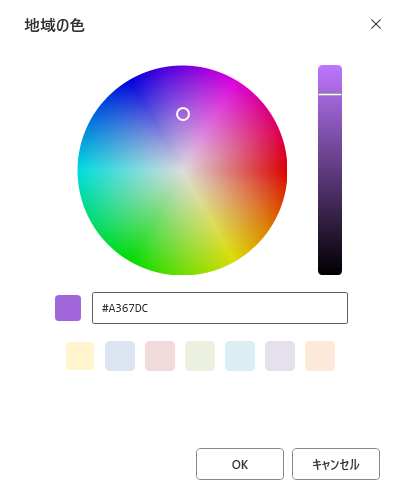Choose the pale pink preset swatch
Screen dimensions: 400x500
pyautogui.click(x=160, y=356)
